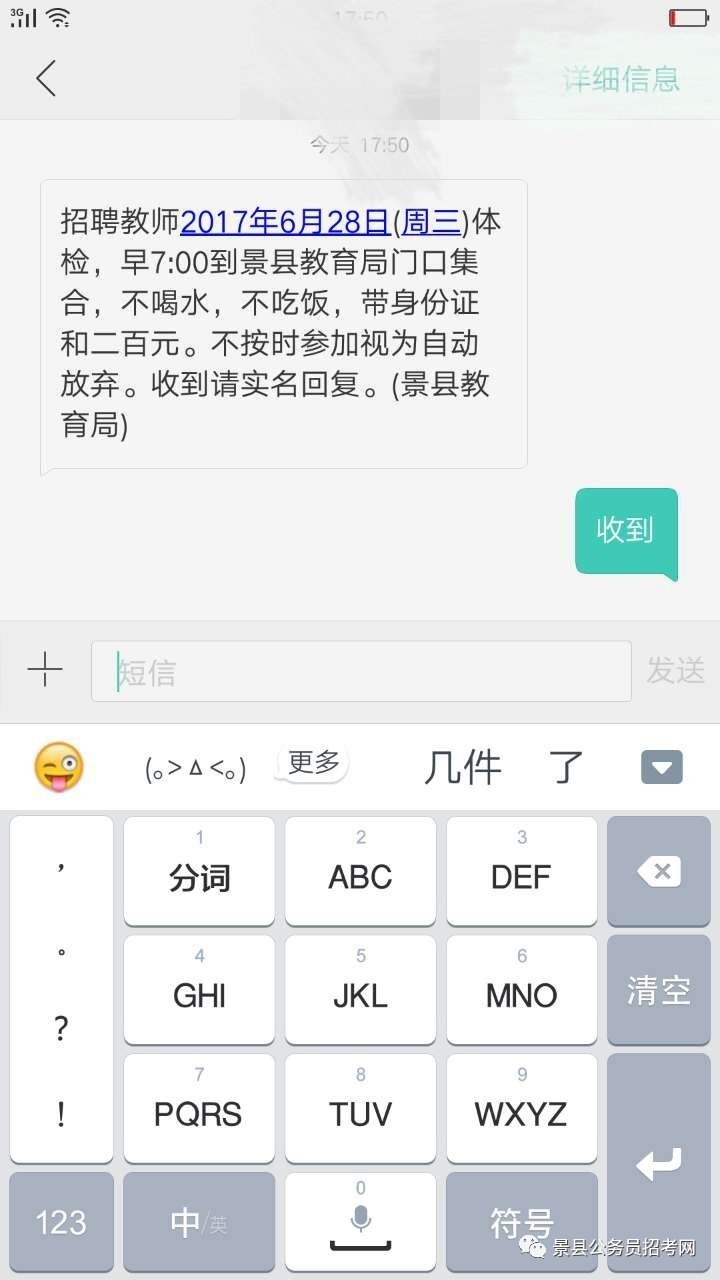Focus the 短信 message input field
The image size is (720, 1280).
(361, 671)
